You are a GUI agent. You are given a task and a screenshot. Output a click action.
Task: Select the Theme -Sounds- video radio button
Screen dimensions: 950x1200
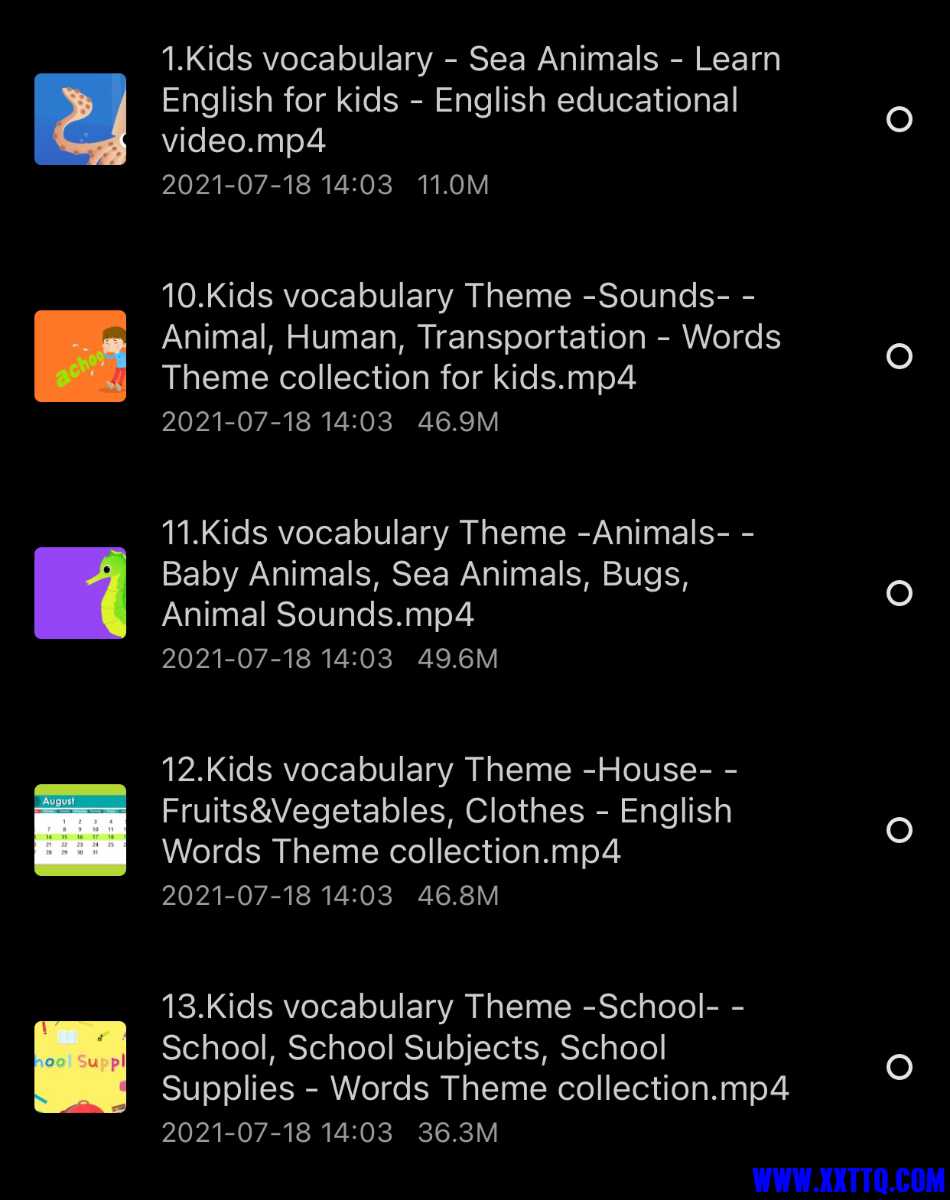tap(899, 356)
